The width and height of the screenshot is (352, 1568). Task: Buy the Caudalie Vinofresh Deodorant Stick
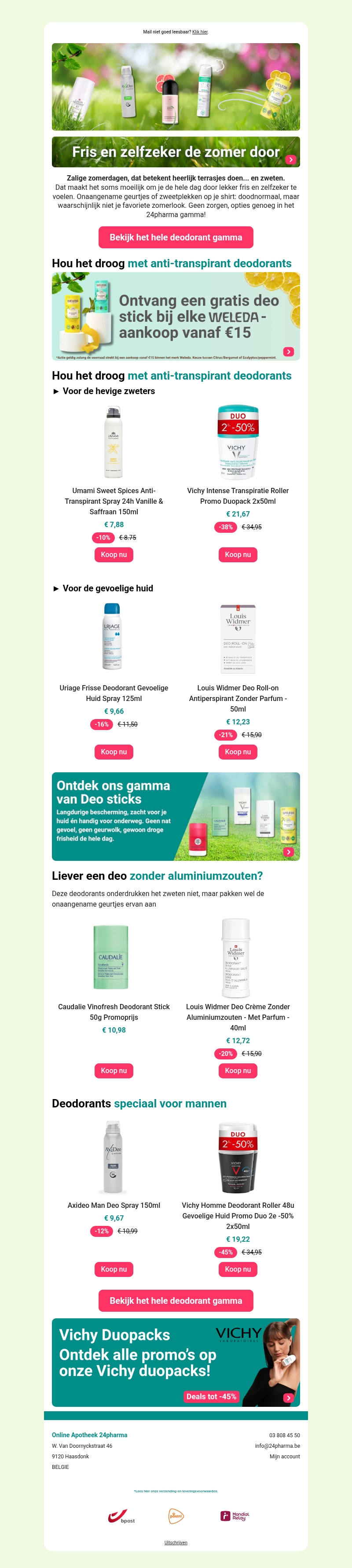tap(114, 1071)
